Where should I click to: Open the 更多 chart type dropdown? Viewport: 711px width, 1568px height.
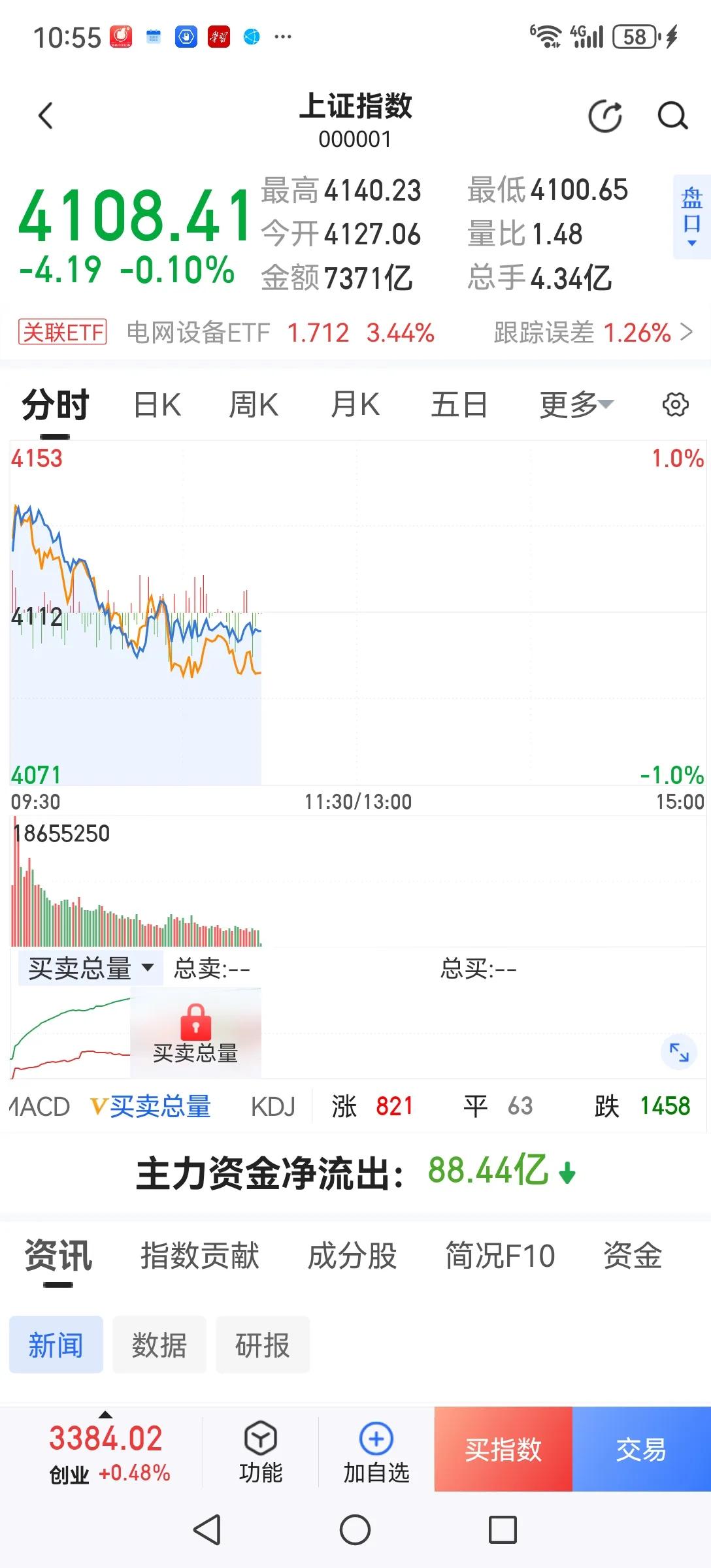pyautogui.click(x=574, y=404)
